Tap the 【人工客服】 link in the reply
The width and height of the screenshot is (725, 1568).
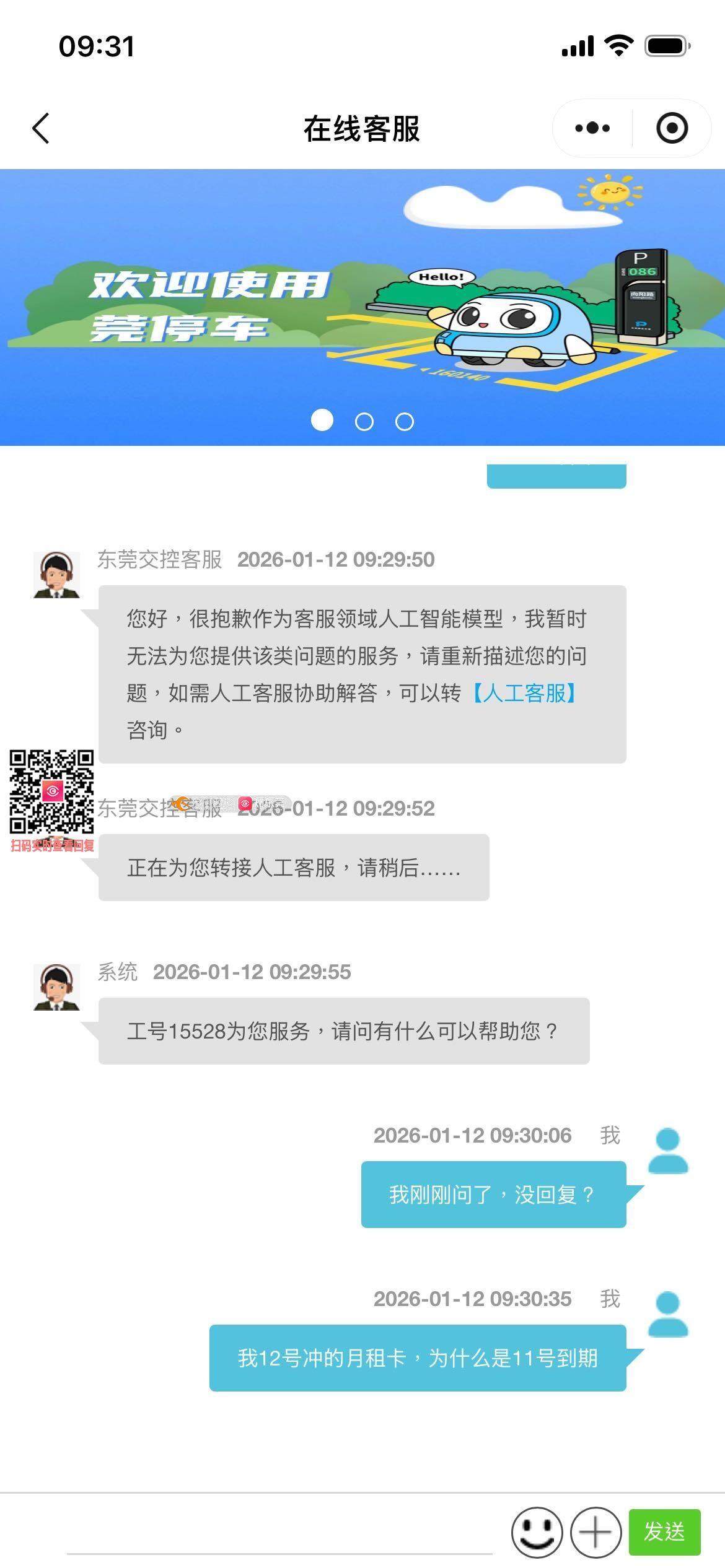524,693
